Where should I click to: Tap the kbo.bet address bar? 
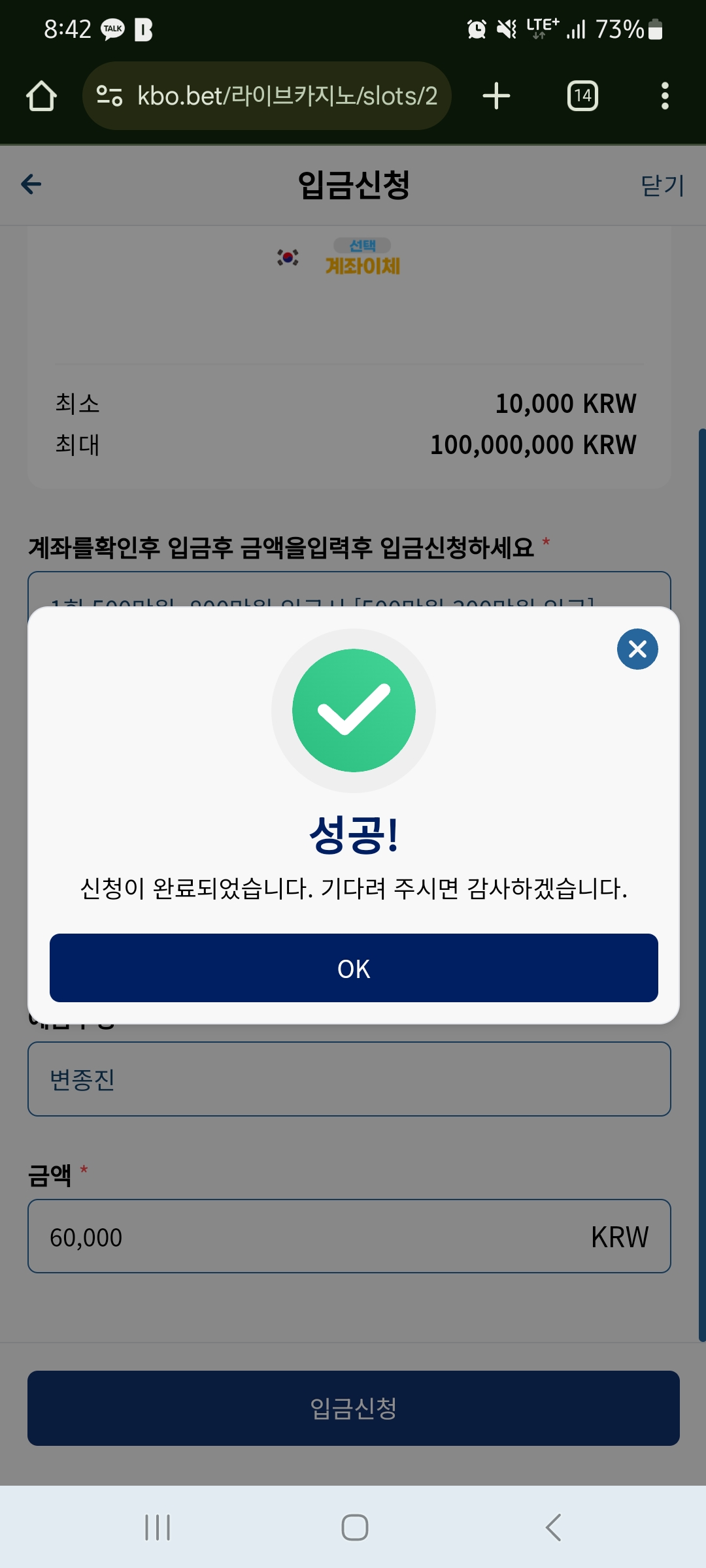267,96
